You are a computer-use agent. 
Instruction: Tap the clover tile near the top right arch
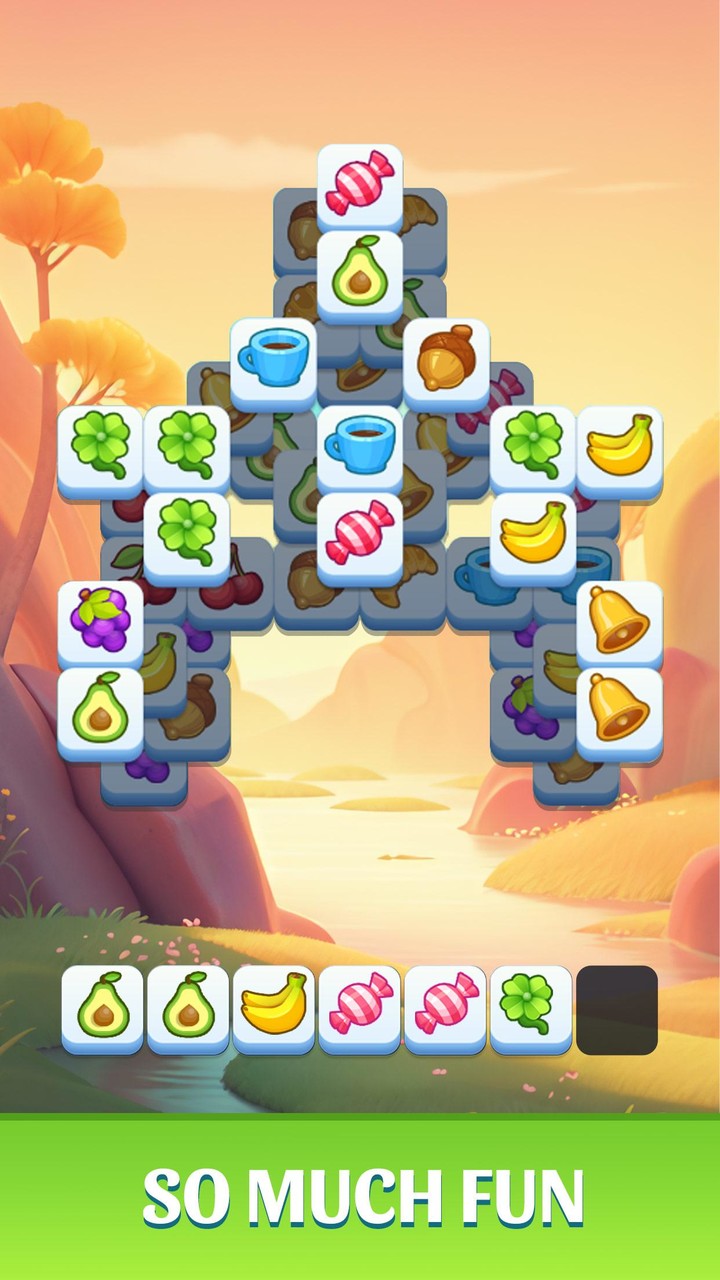click(x=532, y=442)
